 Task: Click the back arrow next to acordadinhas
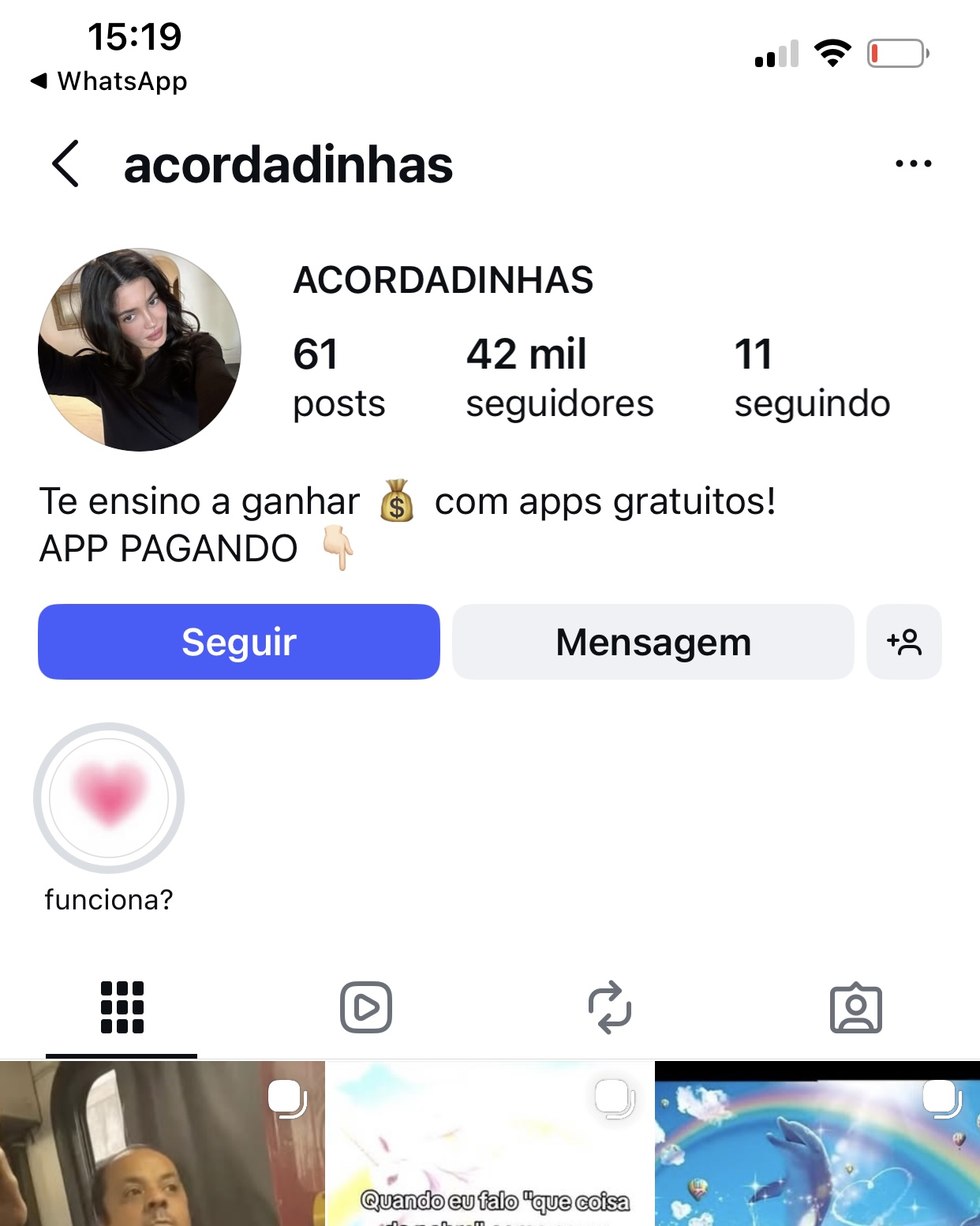click(64, 165)
